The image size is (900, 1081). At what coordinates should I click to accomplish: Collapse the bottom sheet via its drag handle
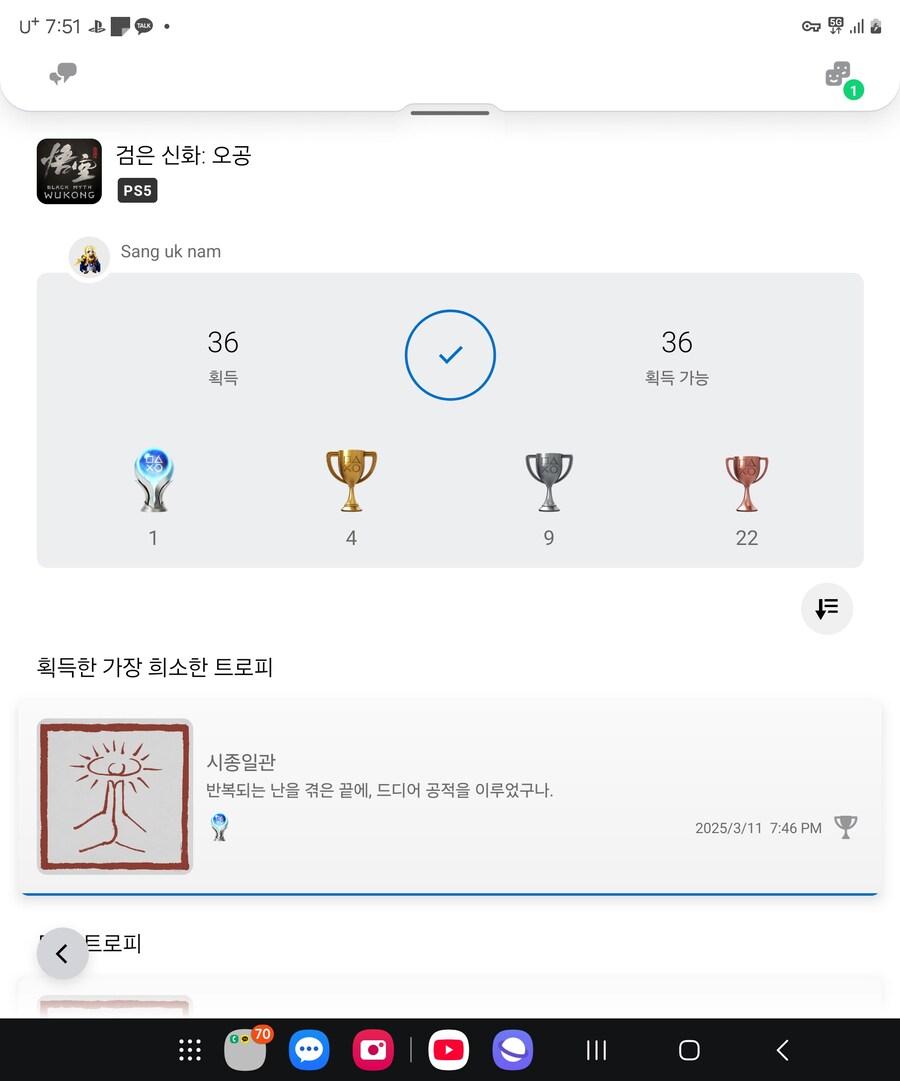450,112
